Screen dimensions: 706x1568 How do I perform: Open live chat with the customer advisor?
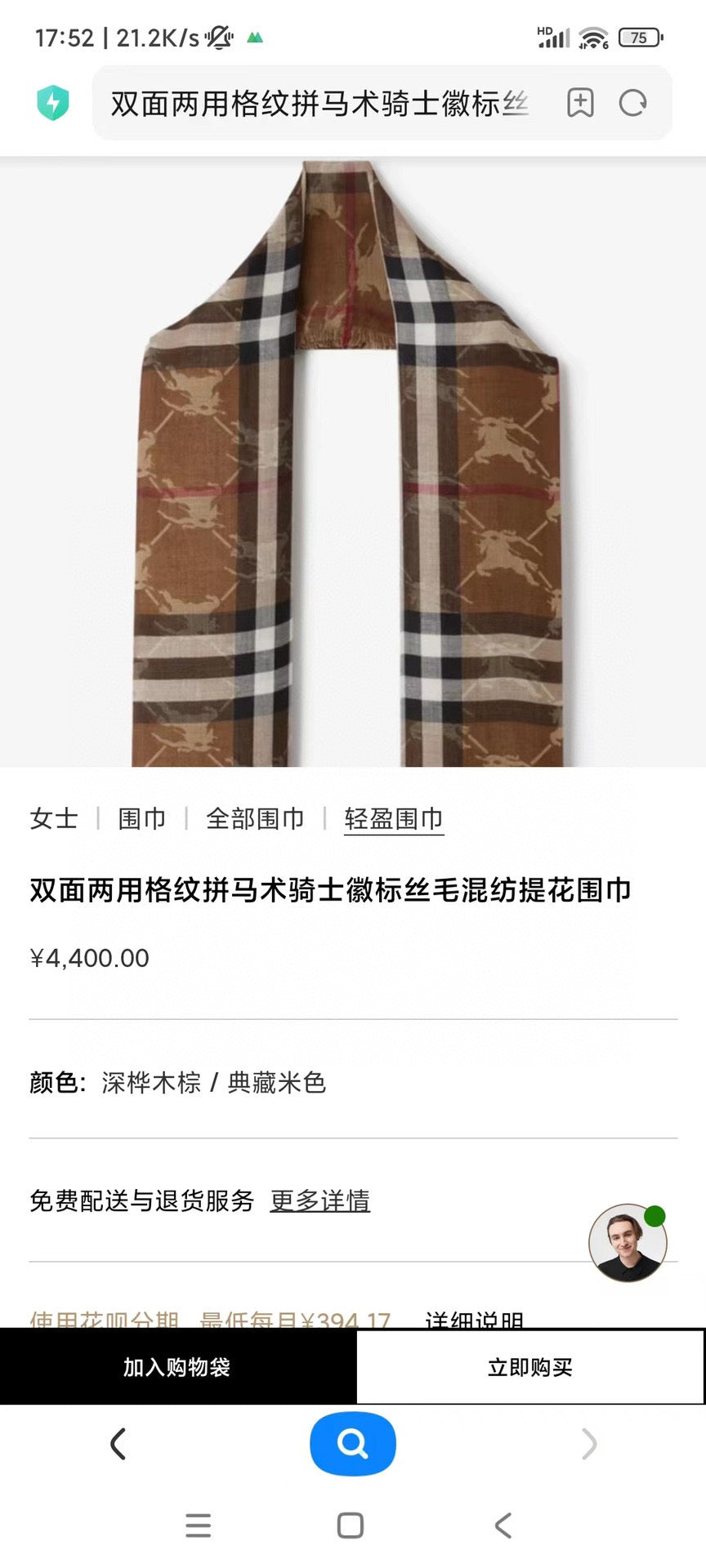[628, 1242]
